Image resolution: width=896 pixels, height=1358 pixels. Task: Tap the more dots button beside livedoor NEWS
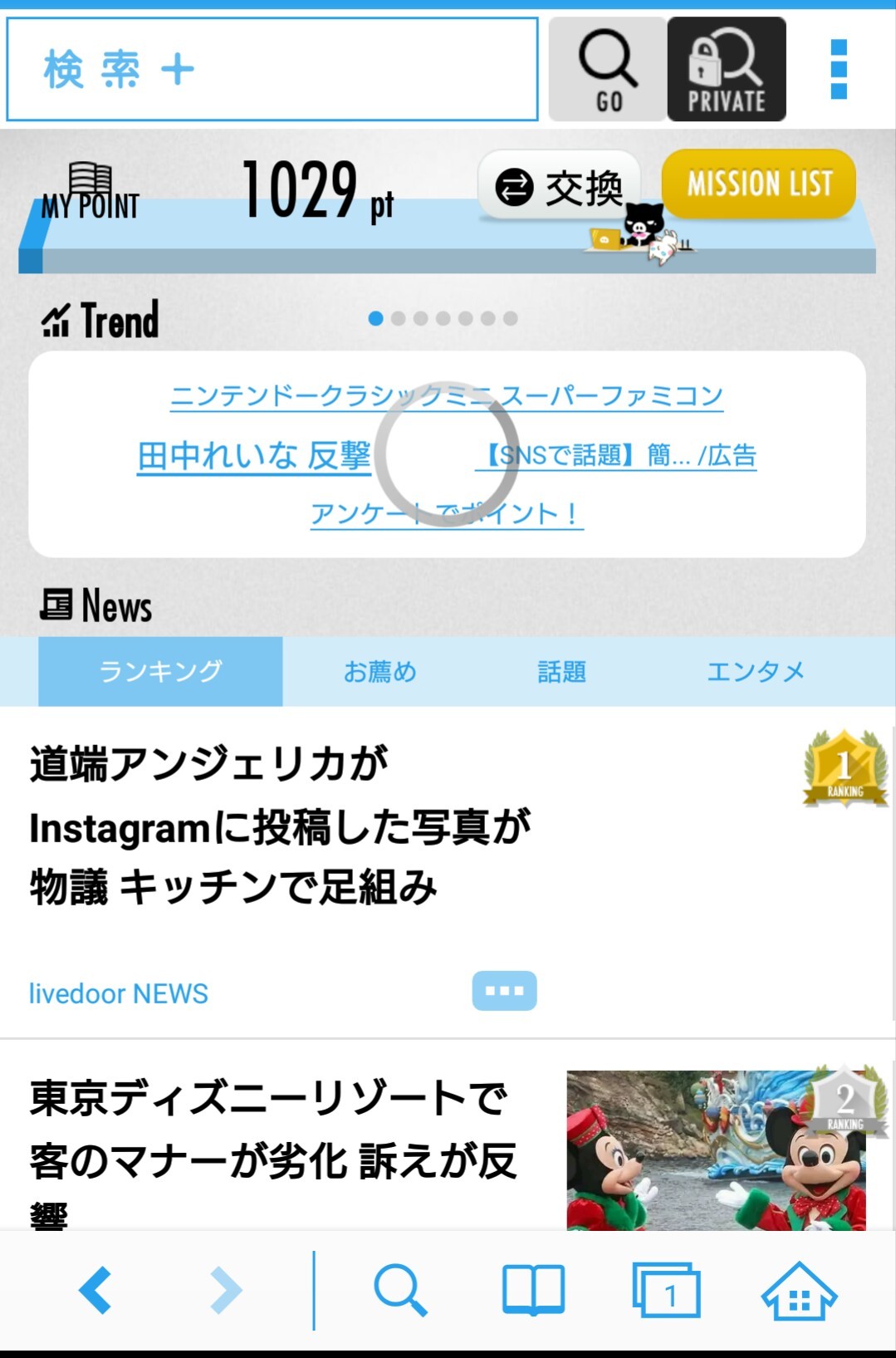coord(504,991)
